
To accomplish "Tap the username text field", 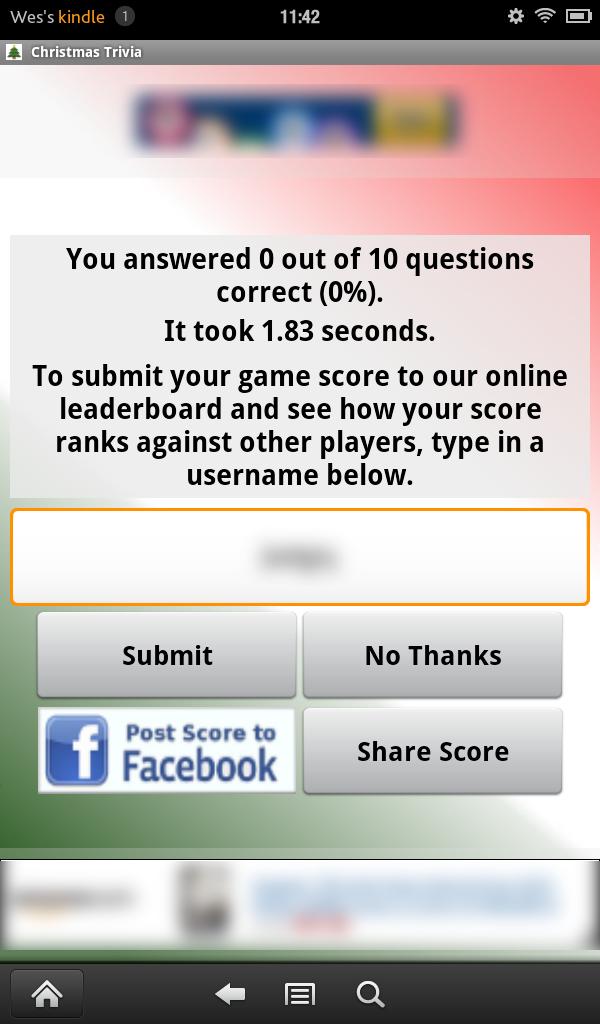I will (300, 557).
